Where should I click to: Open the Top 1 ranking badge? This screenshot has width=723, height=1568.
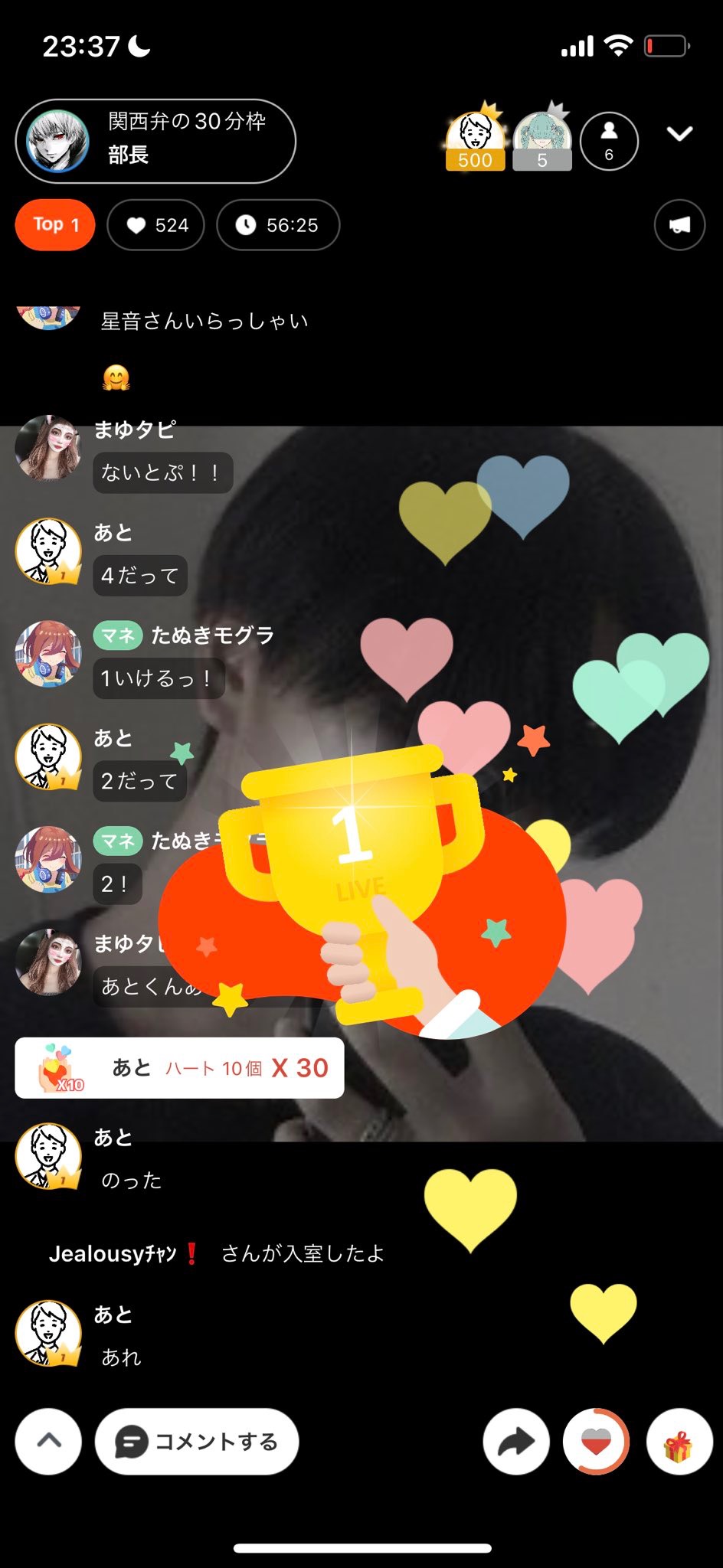click(x=55, y=224)
